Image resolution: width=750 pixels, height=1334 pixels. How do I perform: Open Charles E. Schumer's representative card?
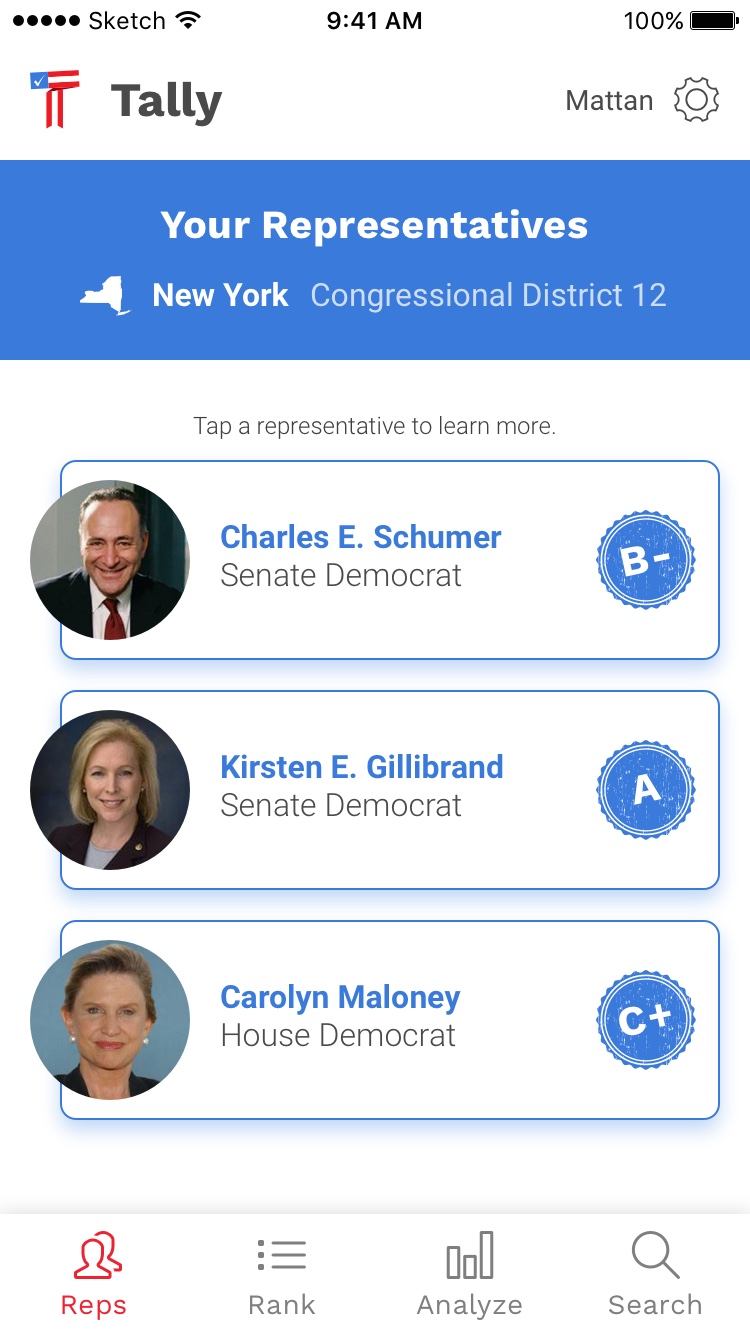(390, 559)
